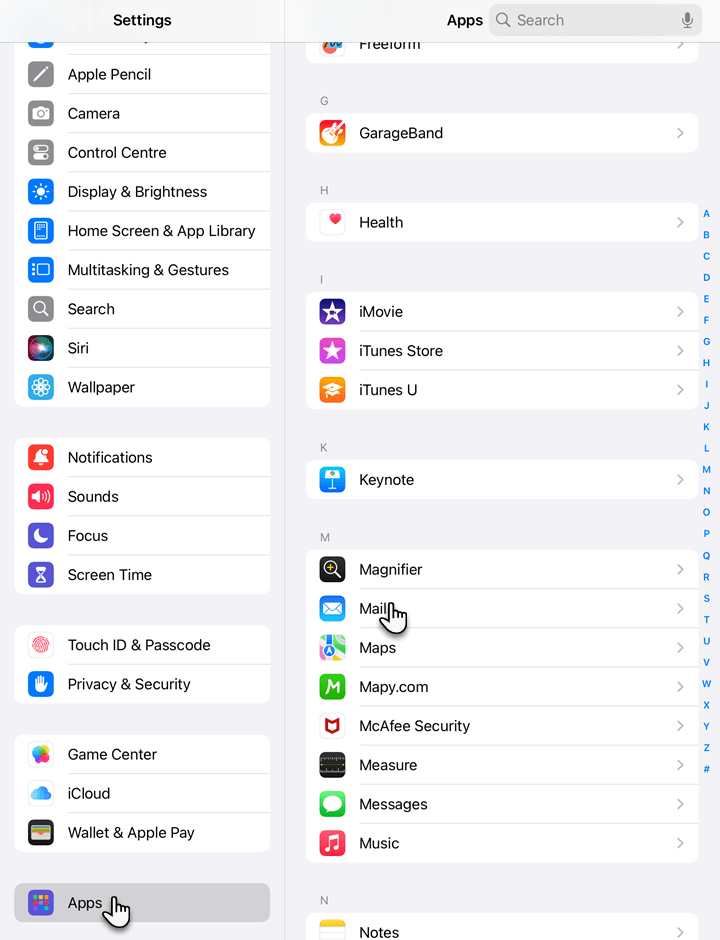Image resolution: width=720 pixels, height=940 pixels.
Task: Open Magnifier settings
Action: coord(500,569)
